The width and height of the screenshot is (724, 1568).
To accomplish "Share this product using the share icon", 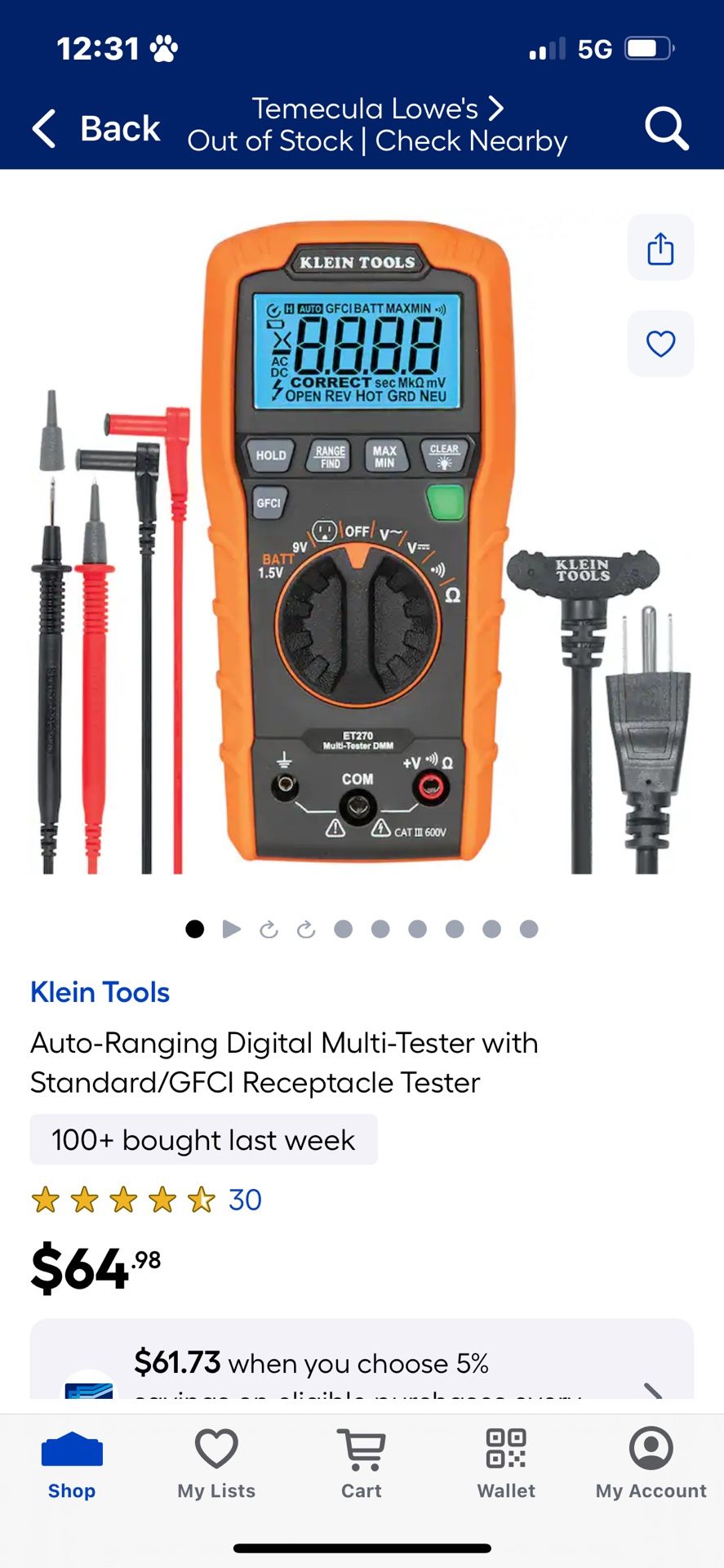I will pyautogui.click(x=660, y=247).
